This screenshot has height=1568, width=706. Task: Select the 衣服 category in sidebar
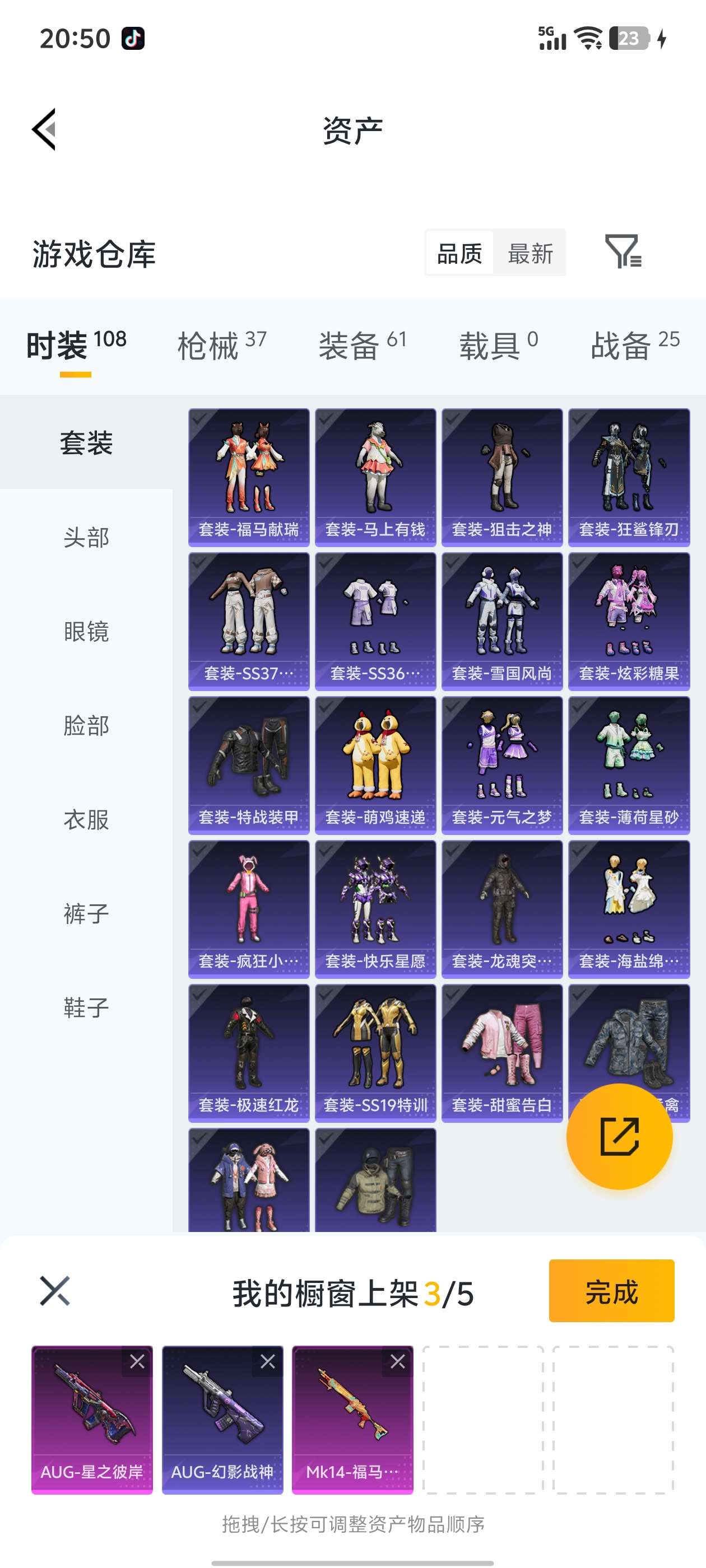click(x=86, y=820)
